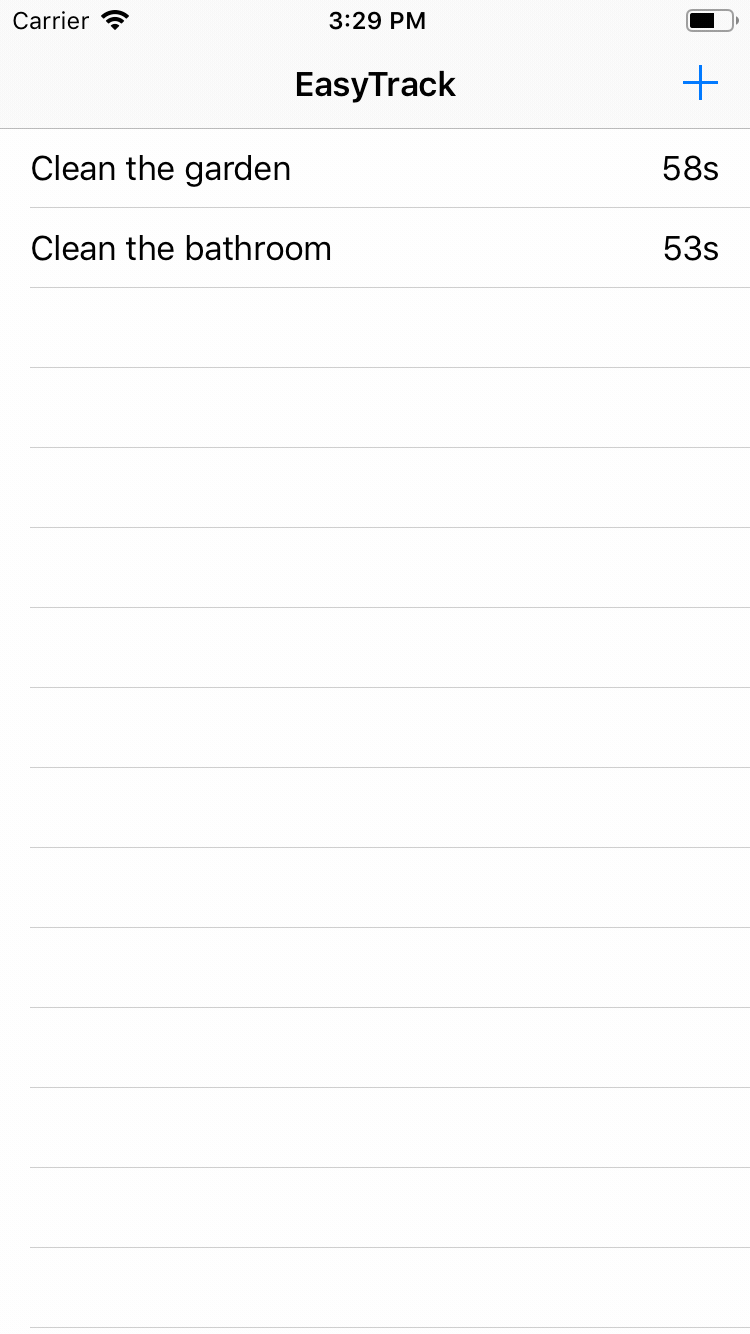Add a new task with the plus icon
750x1334 pixels.
(x=700, y=84)
